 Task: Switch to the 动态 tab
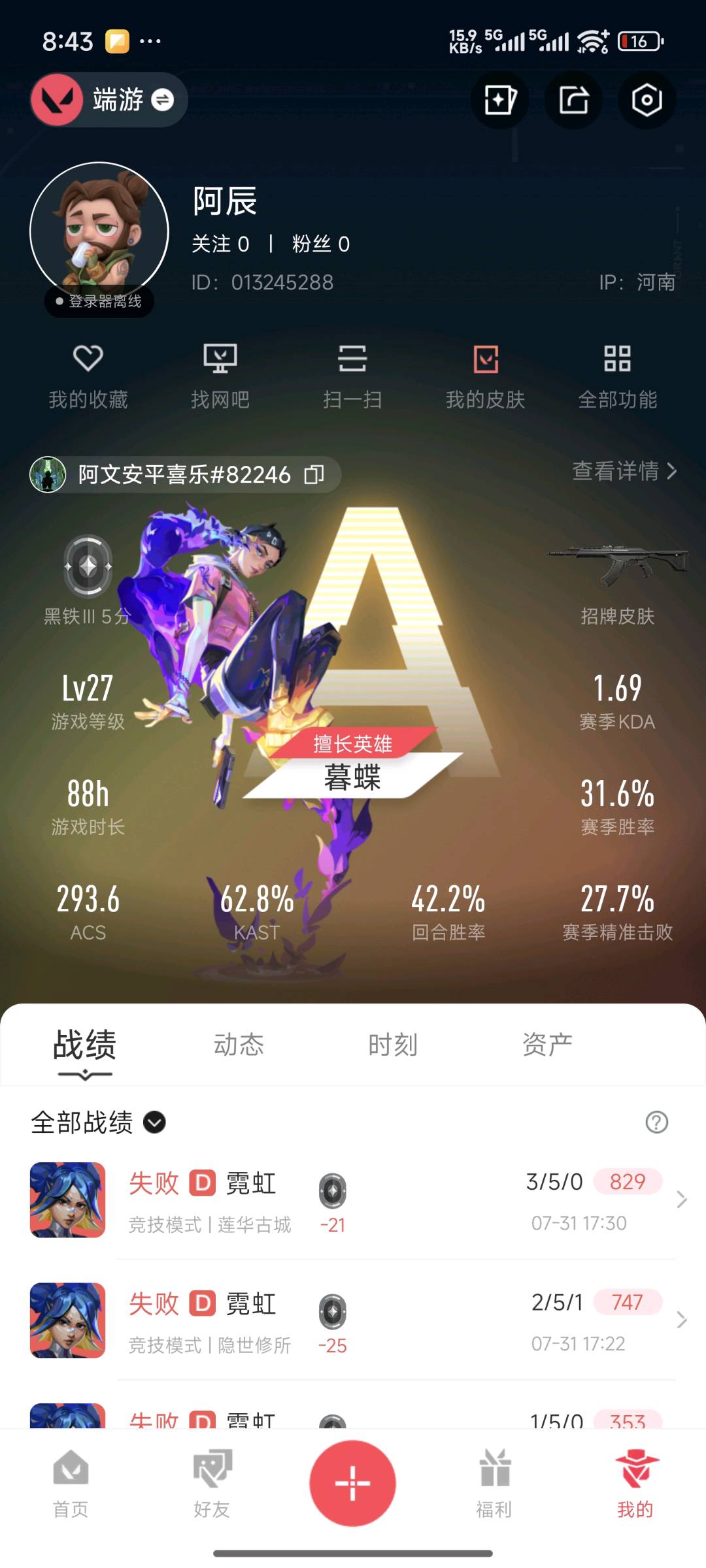point(239,1045)
